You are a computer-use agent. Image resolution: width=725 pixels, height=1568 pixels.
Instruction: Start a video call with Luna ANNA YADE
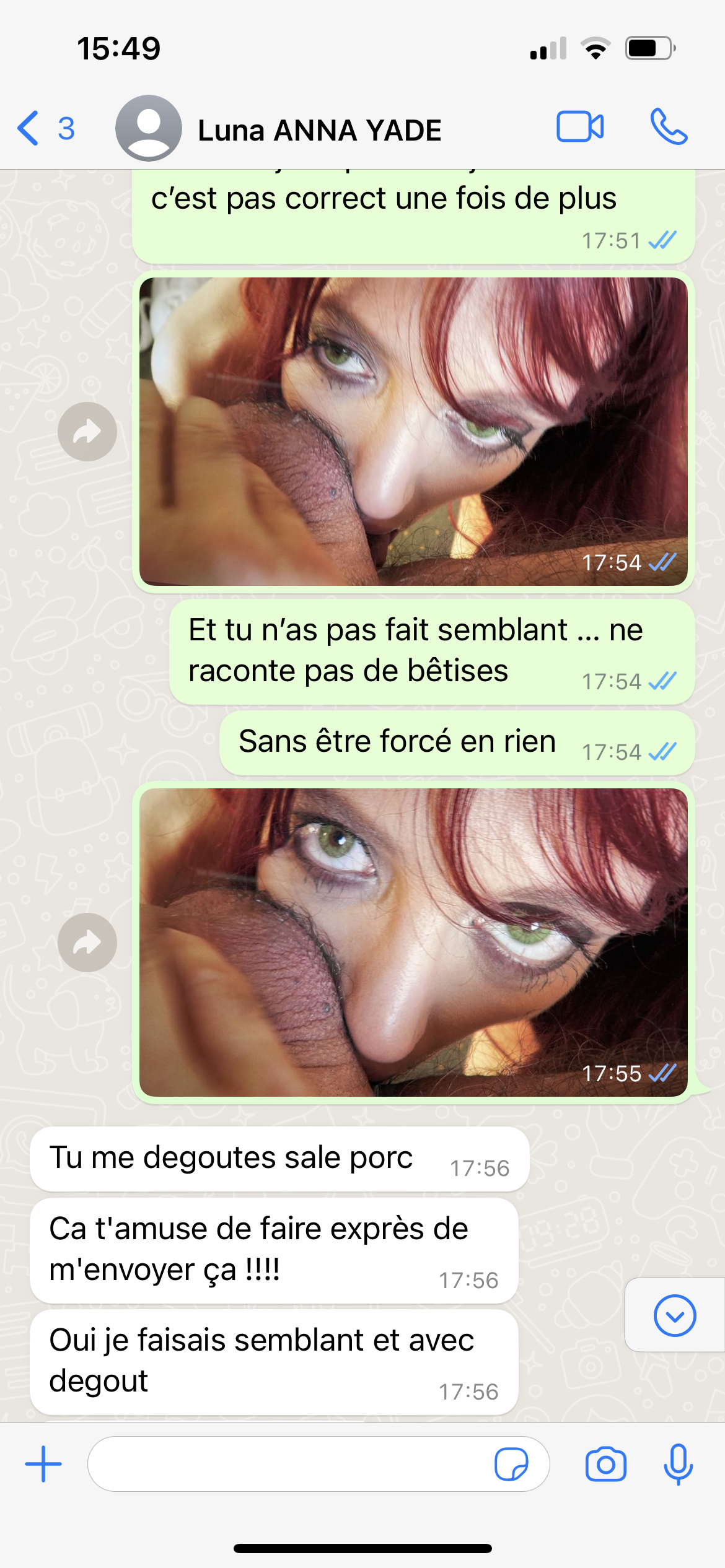[x=580, y=128]
